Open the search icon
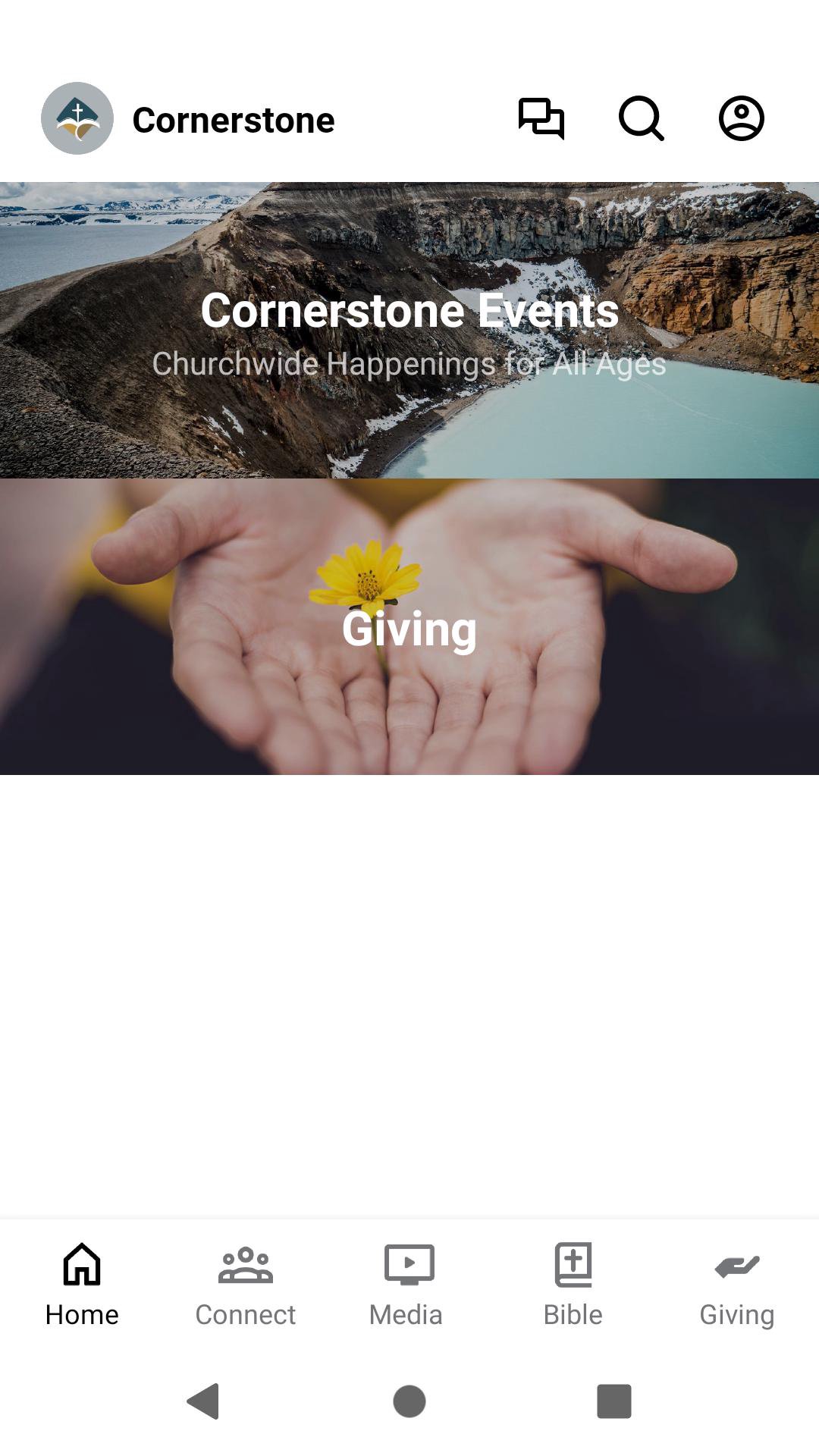The height and width of the screenshot is (1456, 819). (x=641, y=118)
